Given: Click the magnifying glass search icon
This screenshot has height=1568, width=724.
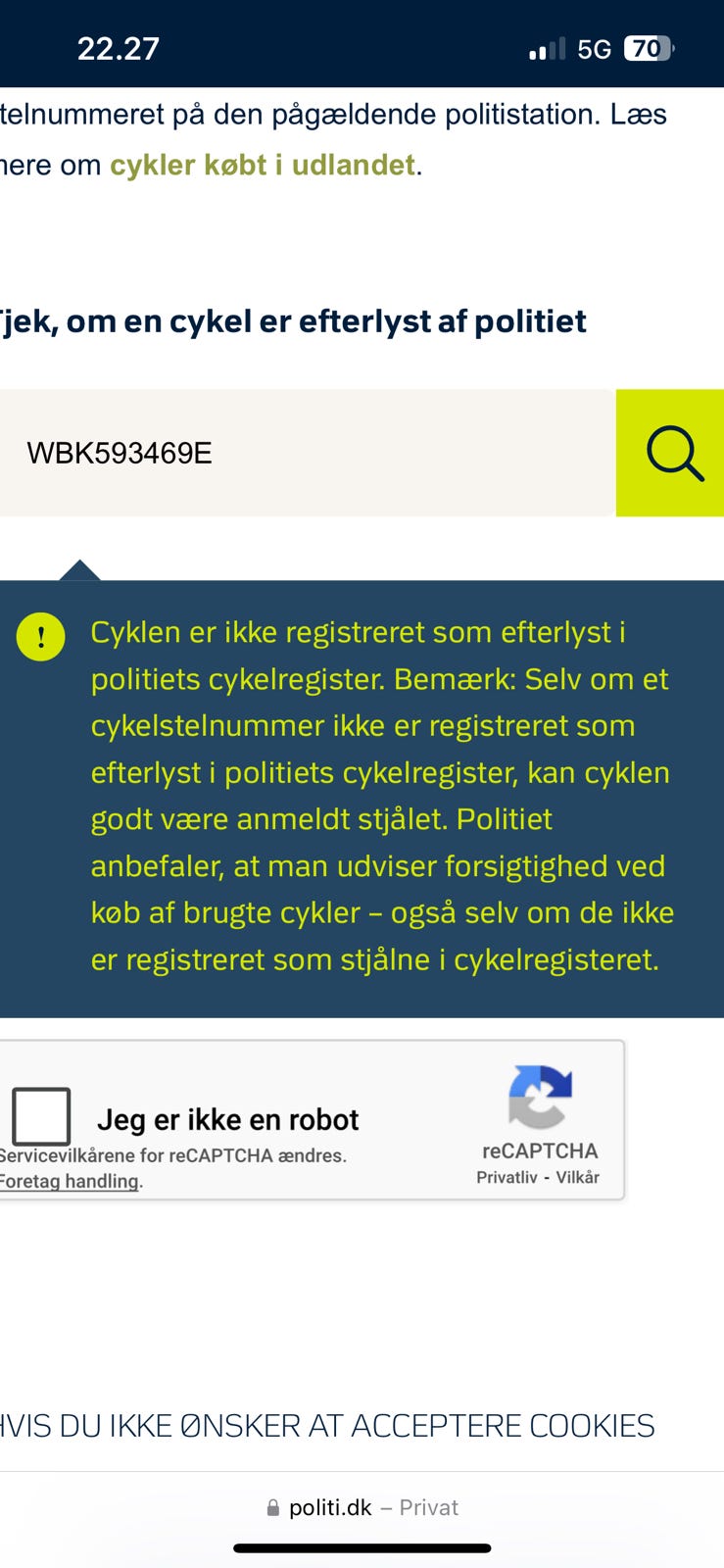Looking at the screenshot, I should (x=670, y=453).
